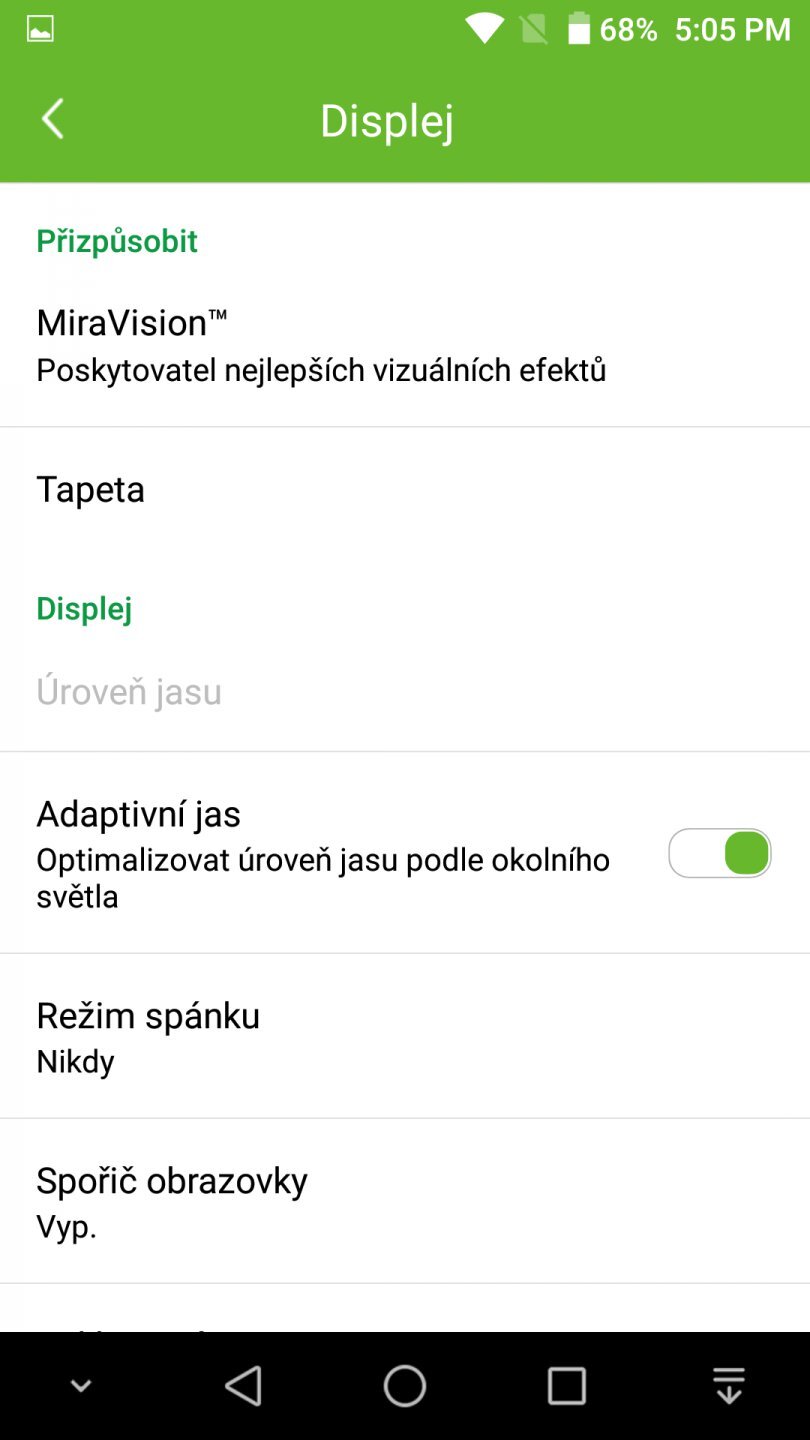The image size is (810, 1440).
Task: Tap the Přizpůsobit section label
Action: (x=117, y=241)
